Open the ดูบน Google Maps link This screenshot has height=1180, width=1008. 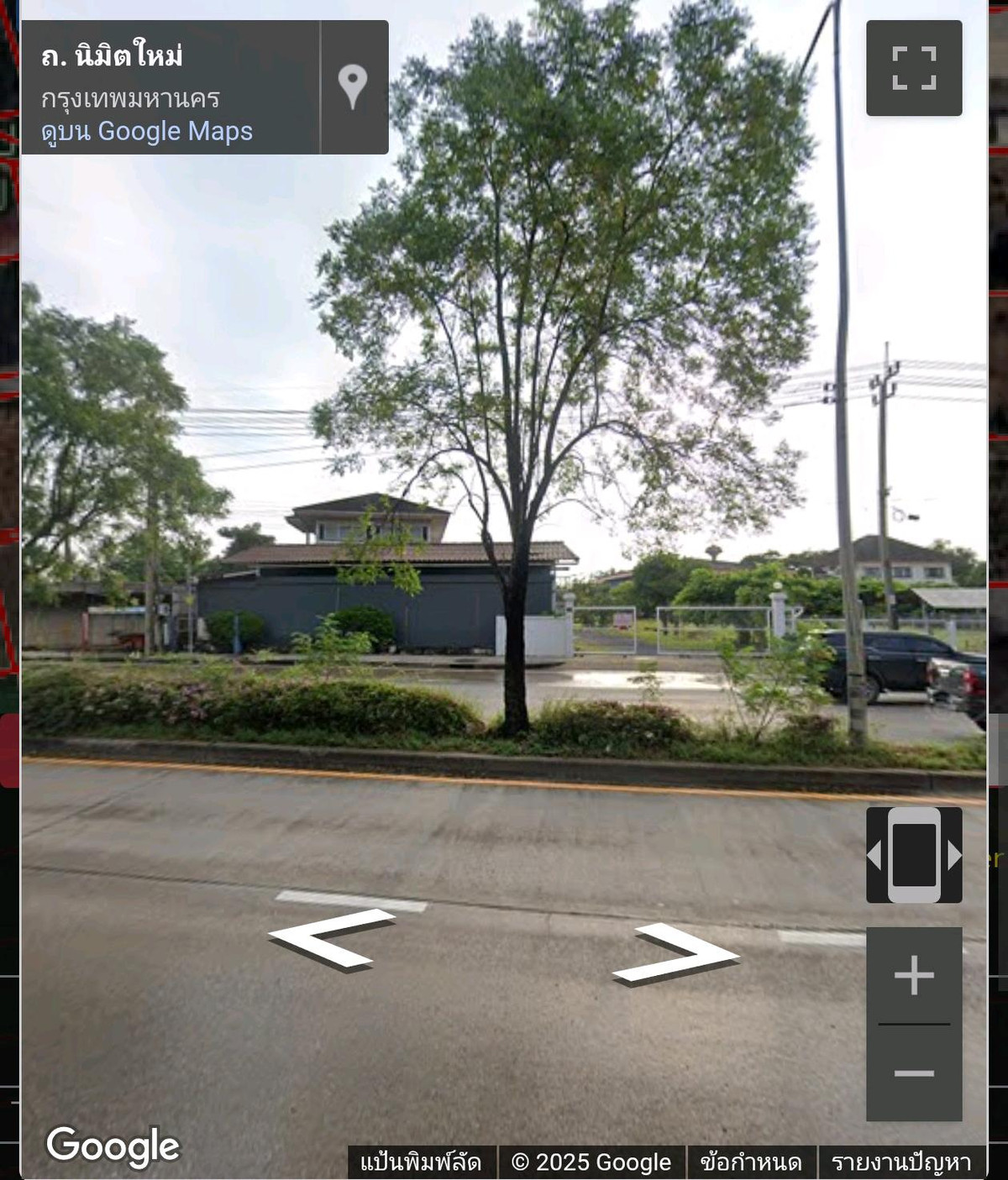pos(147,132)
